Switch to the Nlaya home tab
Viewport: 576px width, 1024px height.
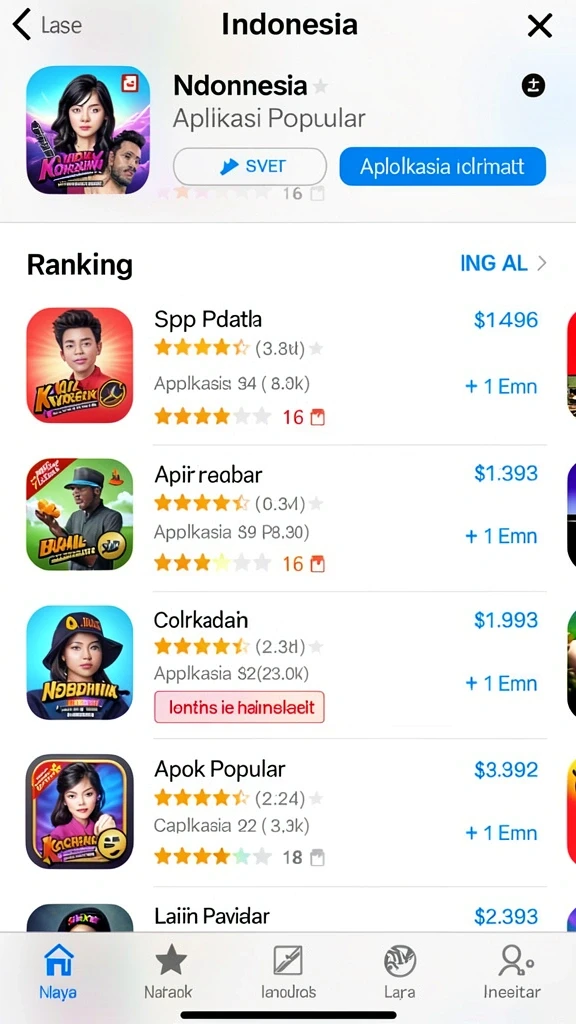click(57, 972)
